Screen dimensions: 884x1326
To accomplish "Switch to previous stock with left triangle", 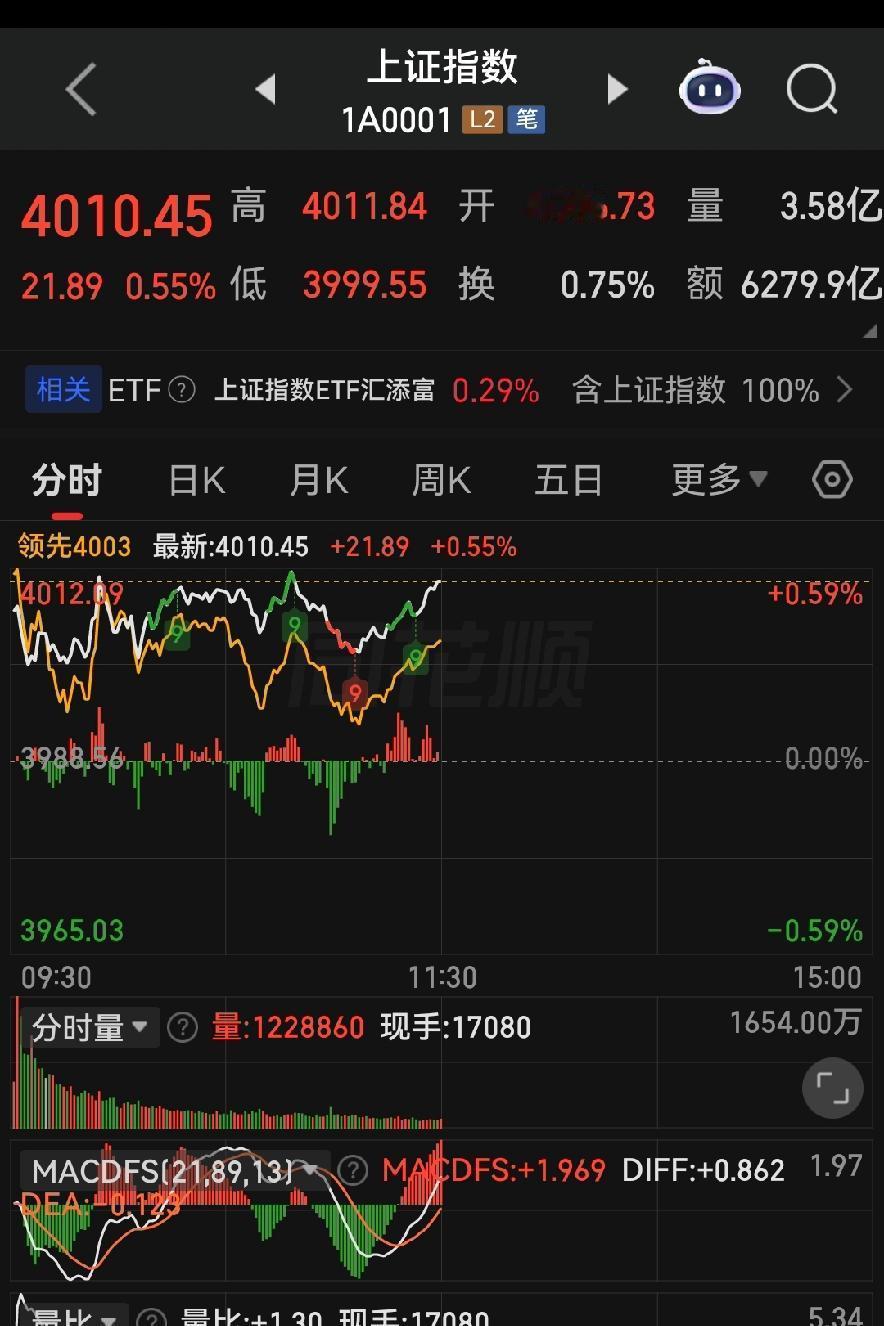I will click(x=265, y=89).
